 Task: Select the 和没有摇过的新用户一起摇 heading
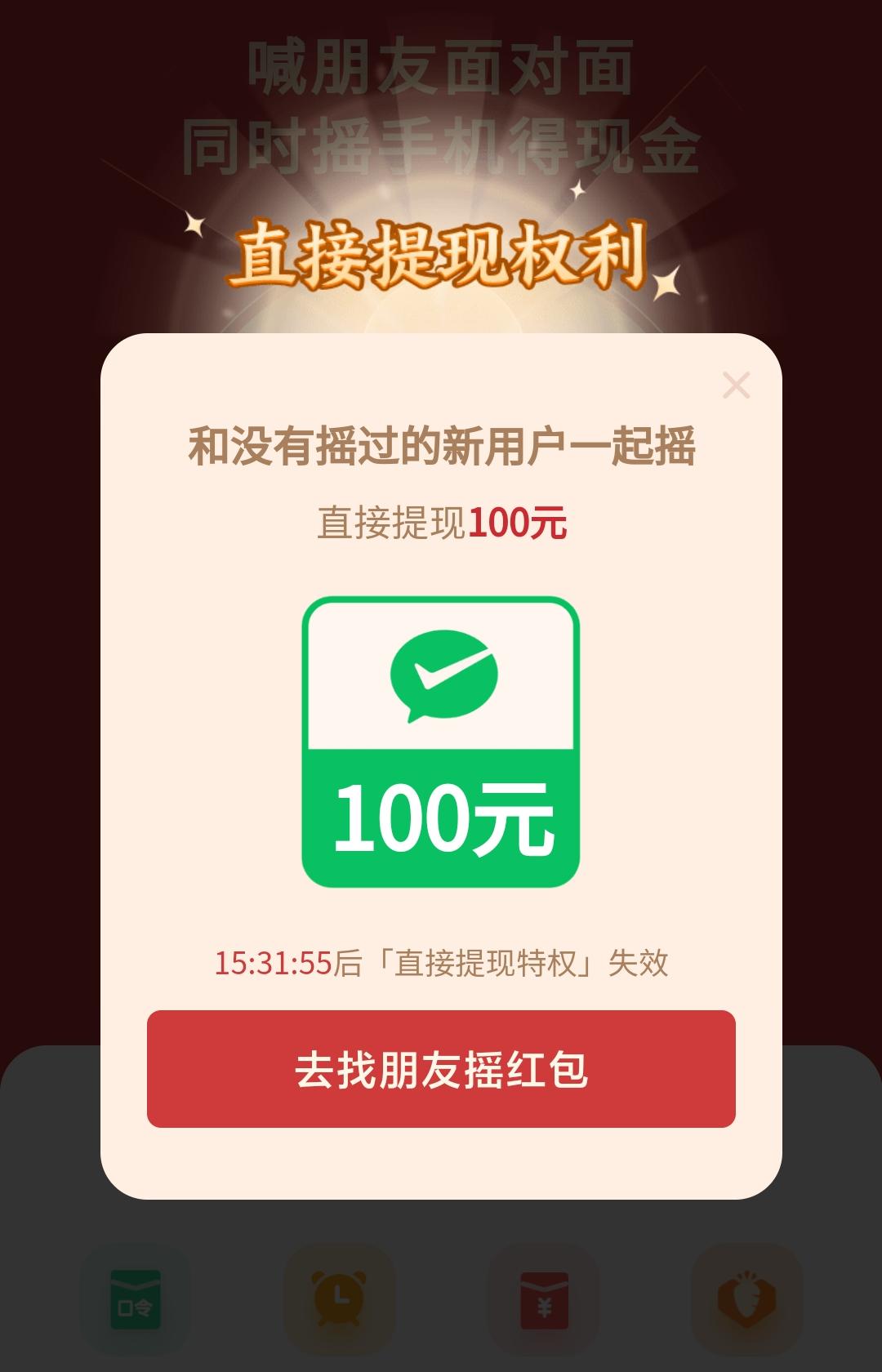(441, 447)
